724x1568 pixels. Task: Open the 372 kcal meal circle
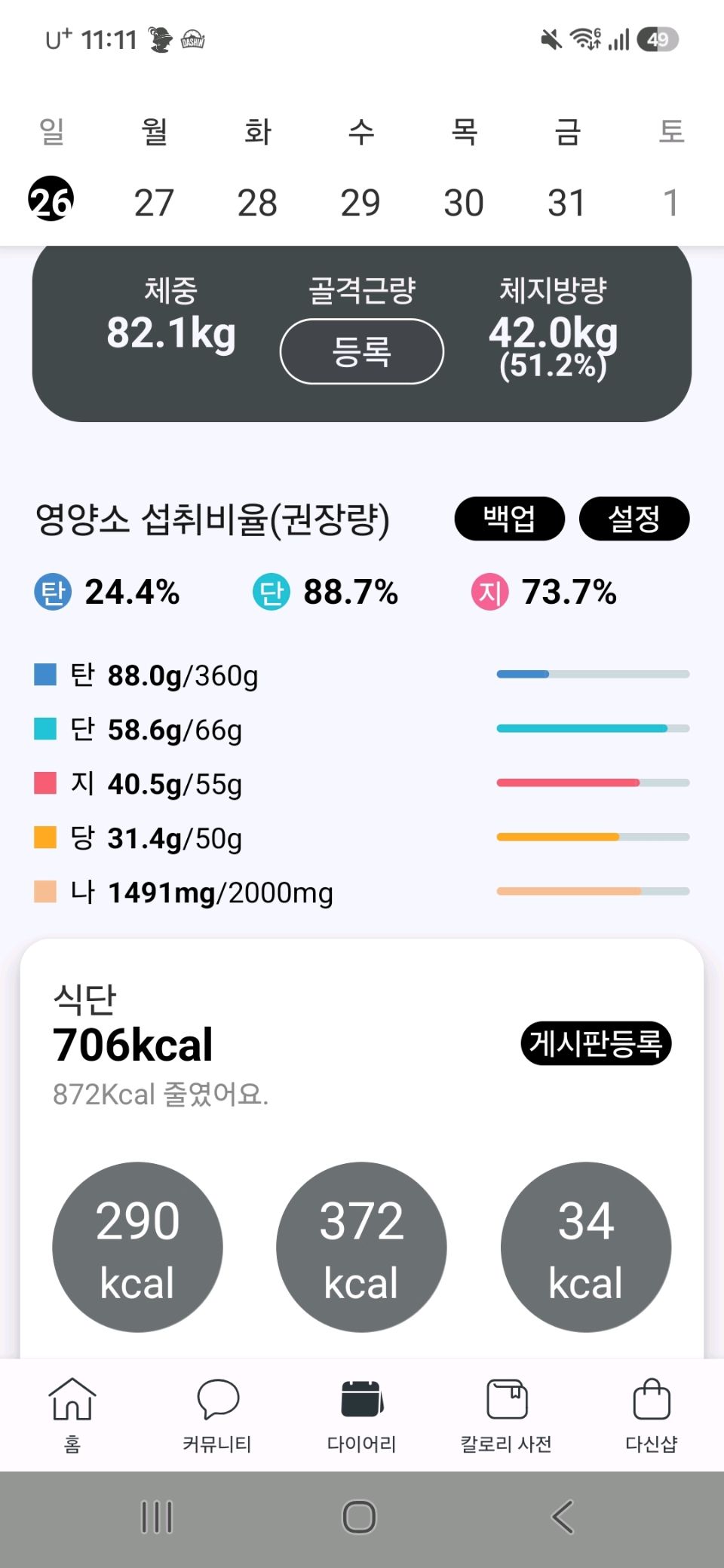click(361, 1247)
